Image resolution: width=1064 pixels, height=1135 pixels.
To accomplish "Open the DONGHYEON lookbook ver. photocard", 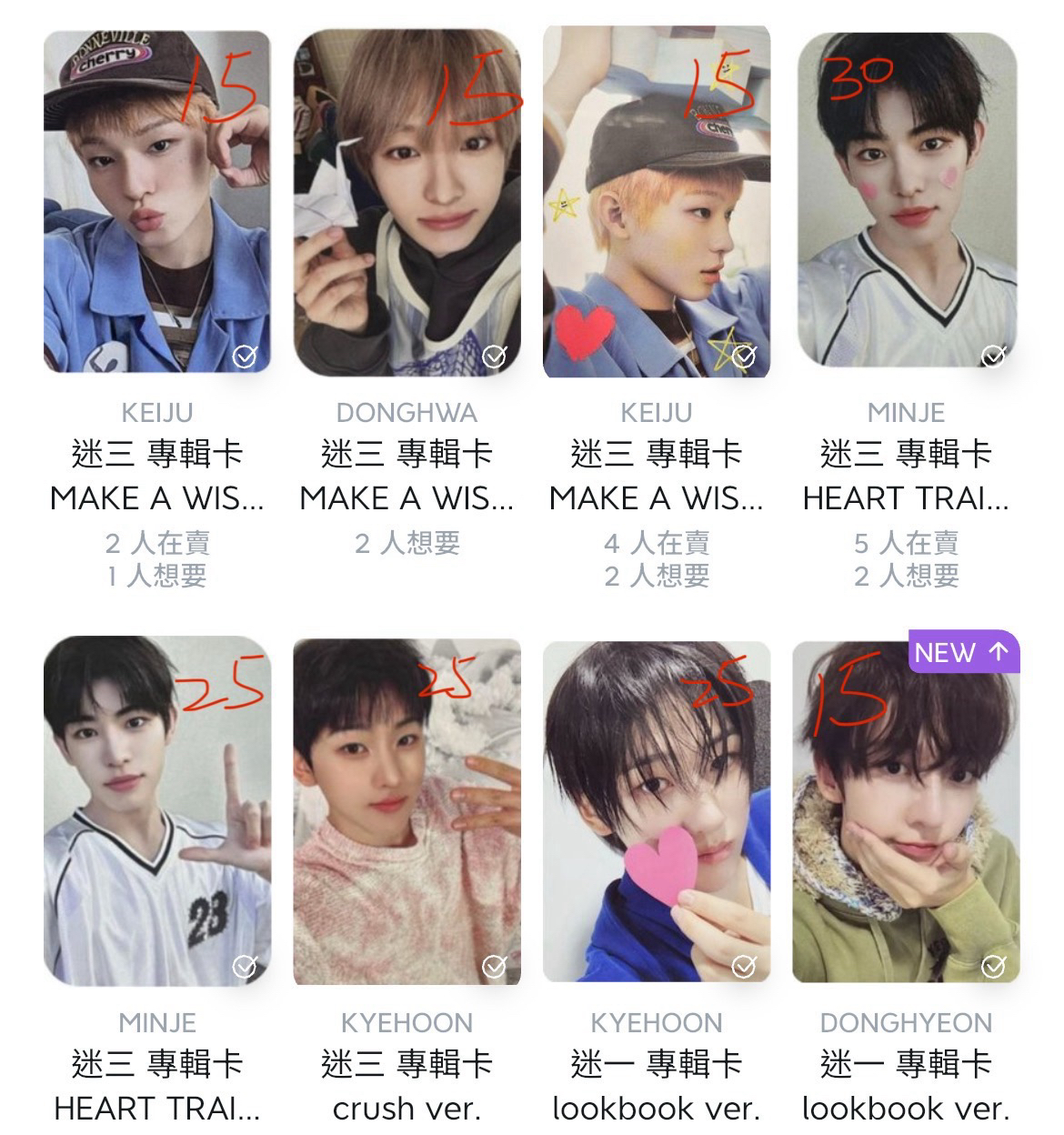I will (x=906, y=811).
